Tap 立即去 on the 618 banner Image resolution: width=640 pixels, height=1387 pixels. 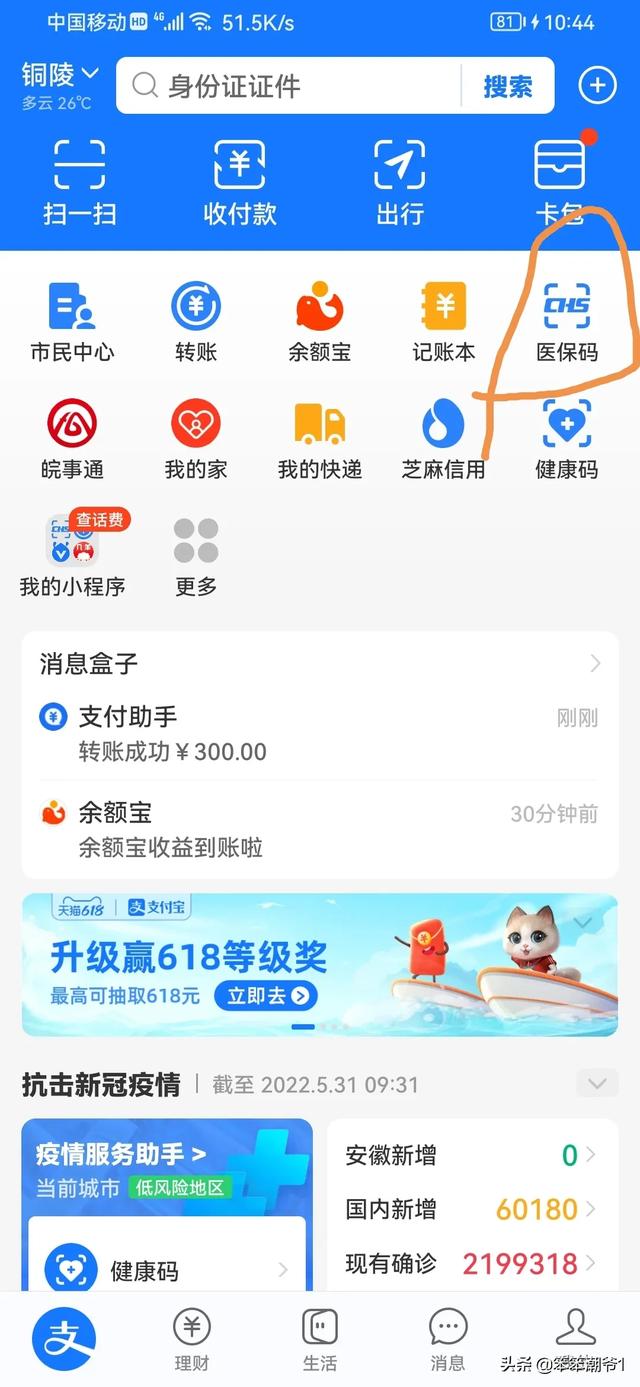click(x=272, y=995)
